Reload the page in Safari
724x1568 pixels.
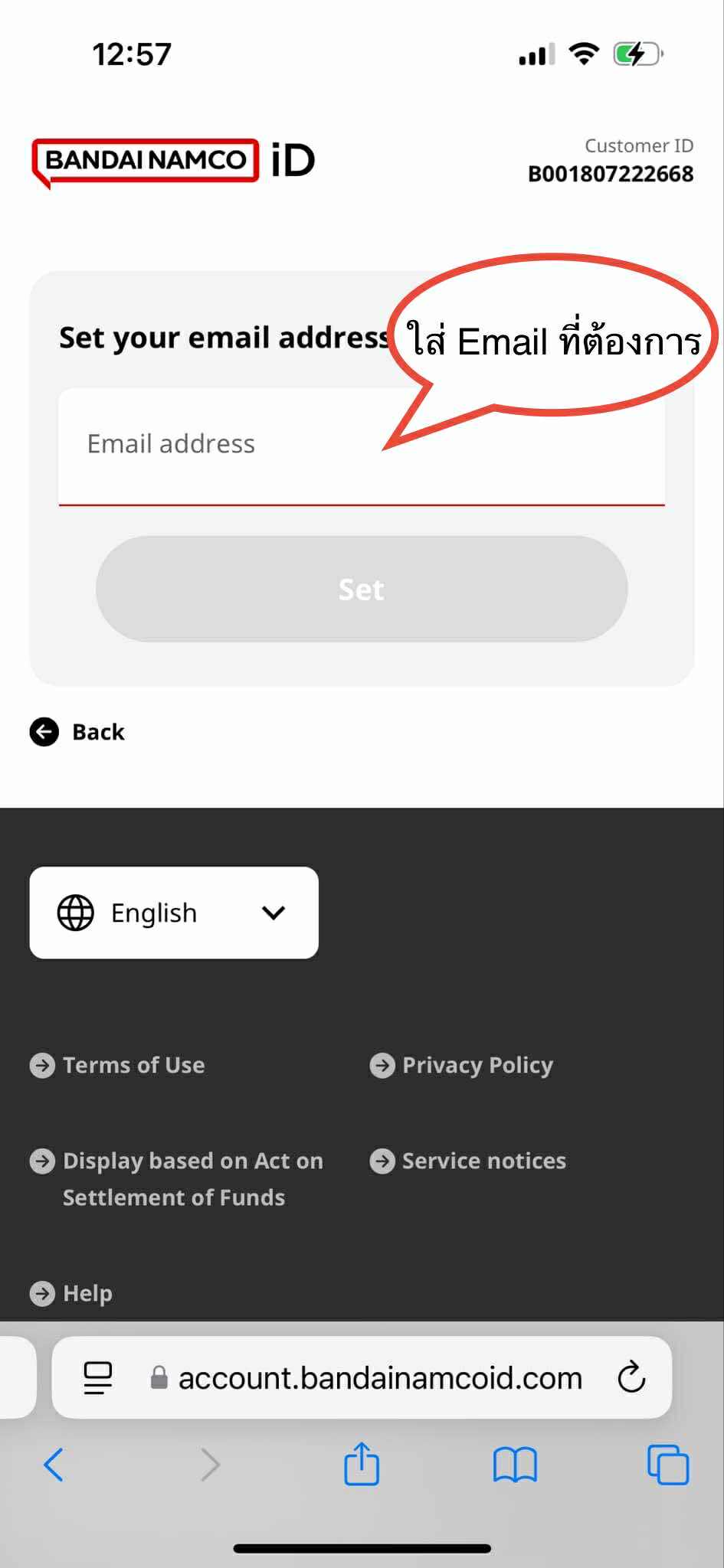631,1378
